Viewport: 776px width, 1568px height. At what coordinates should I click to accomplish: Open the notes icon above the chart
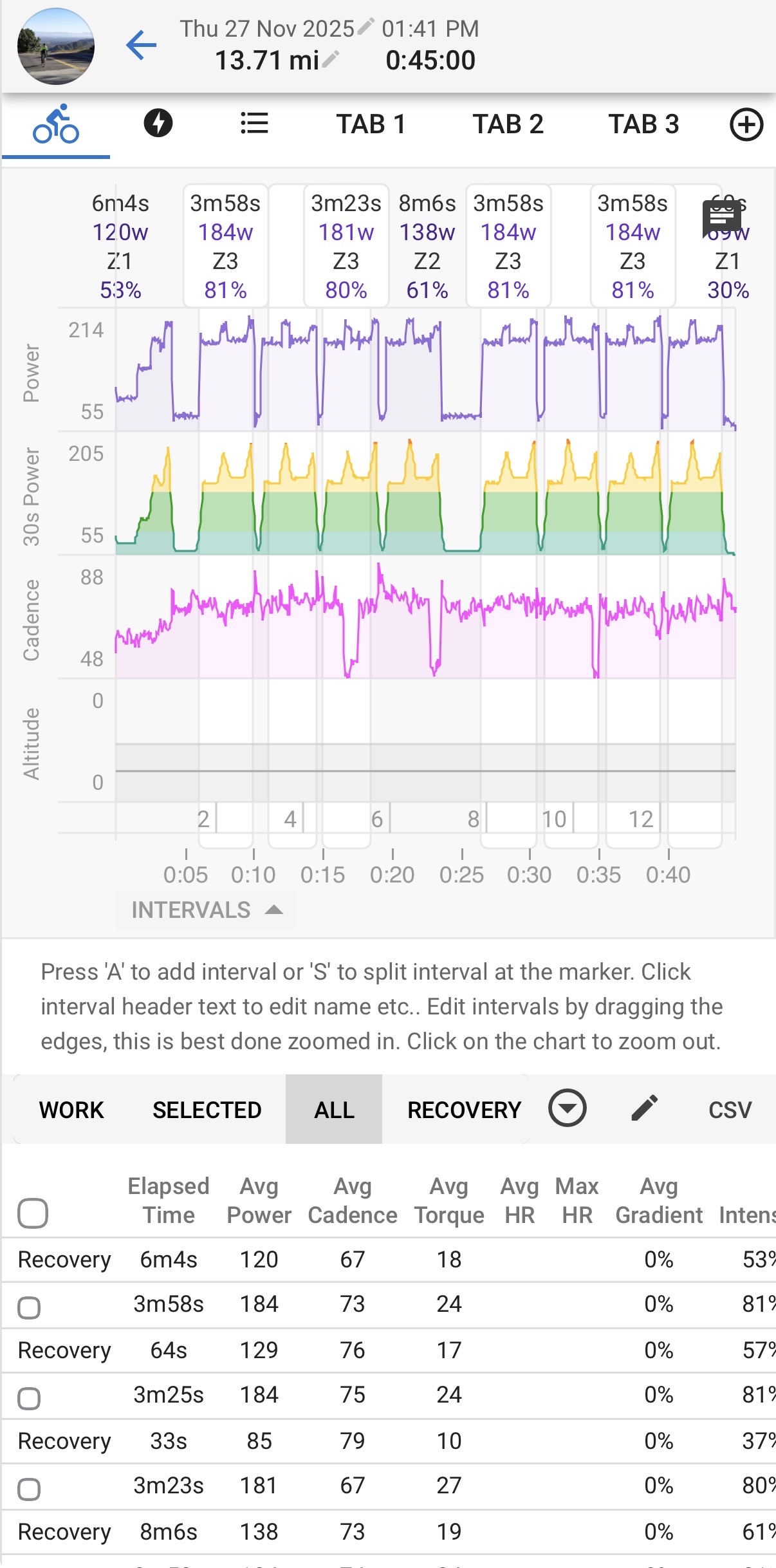tap(721, 216)
